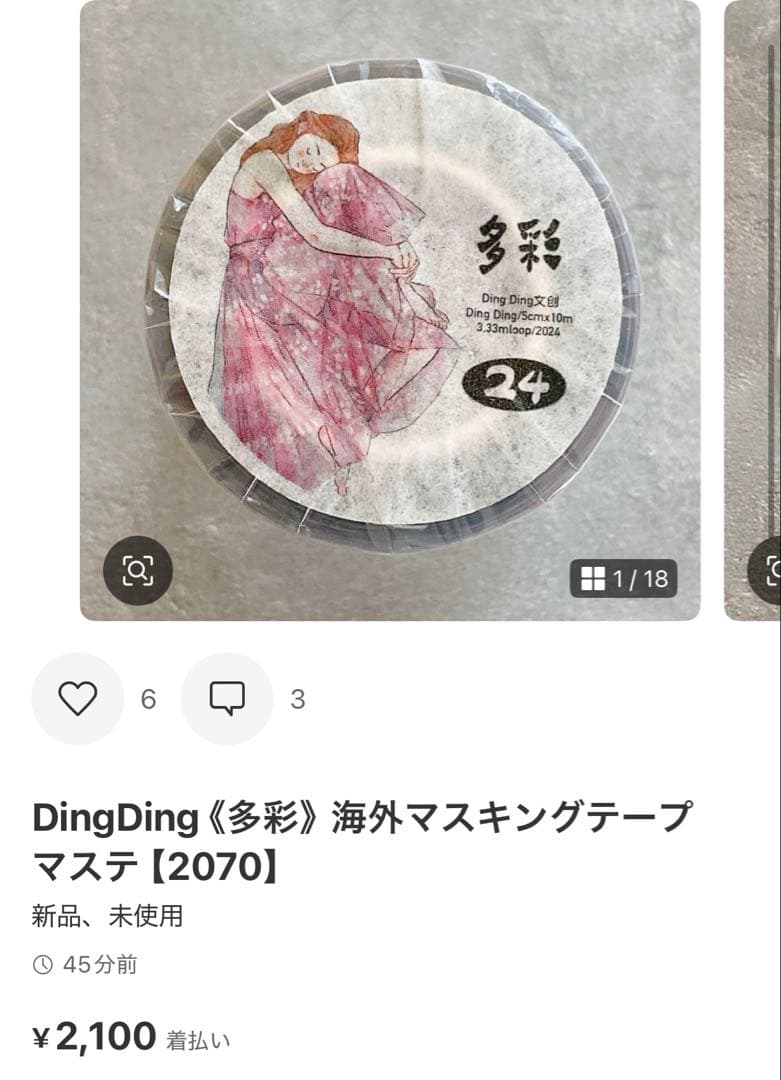Search similar items with the image-search icon

(x=138, y=571)
